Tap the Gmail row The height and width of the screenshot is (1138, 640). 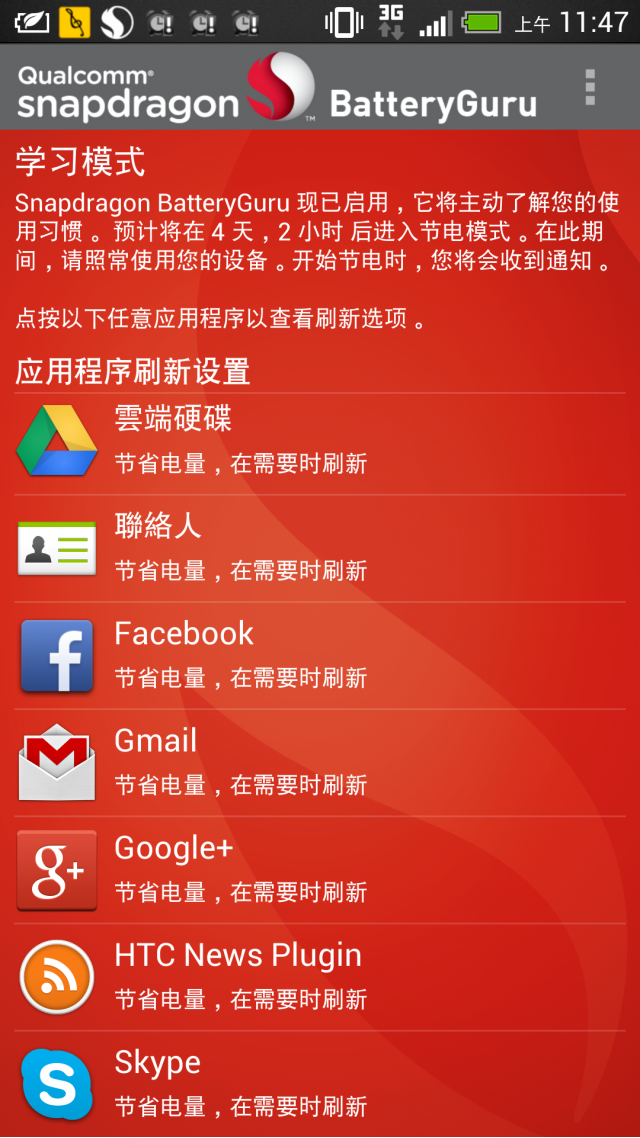point(320,762)
